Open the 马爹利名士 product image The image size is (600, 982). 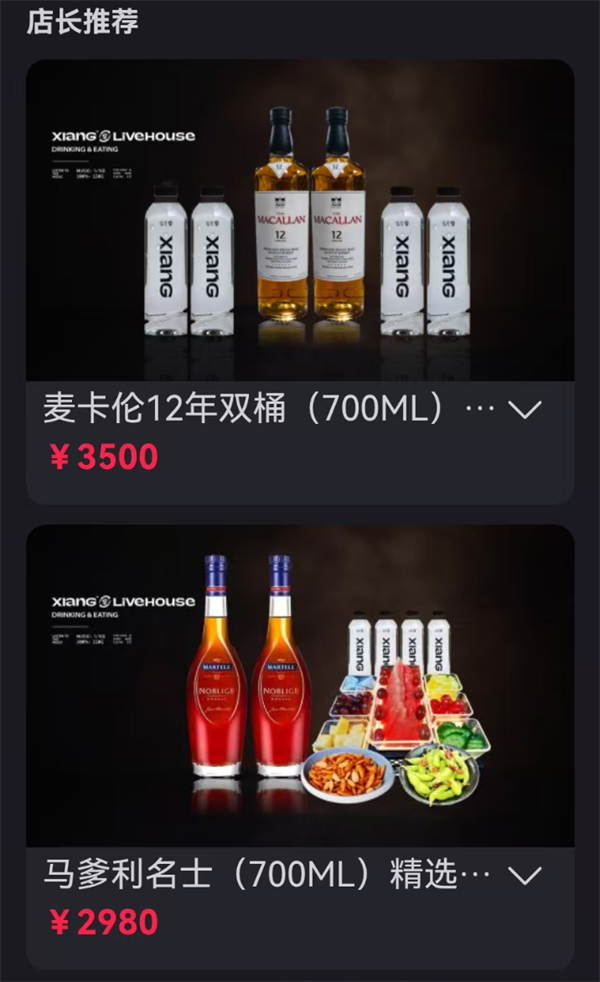tap(300, 686)
